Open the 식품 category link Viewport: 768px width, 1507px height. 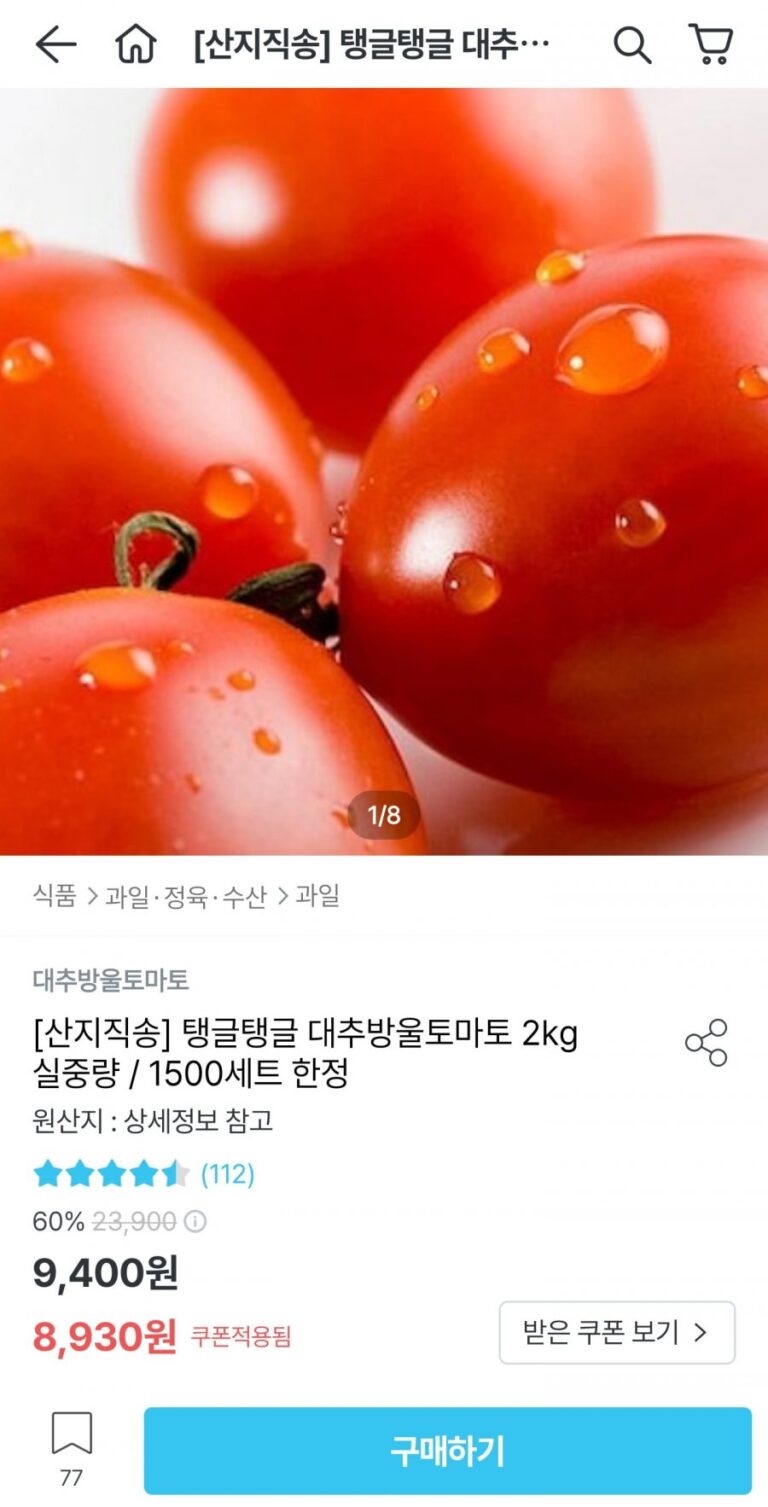coord(54,896)
